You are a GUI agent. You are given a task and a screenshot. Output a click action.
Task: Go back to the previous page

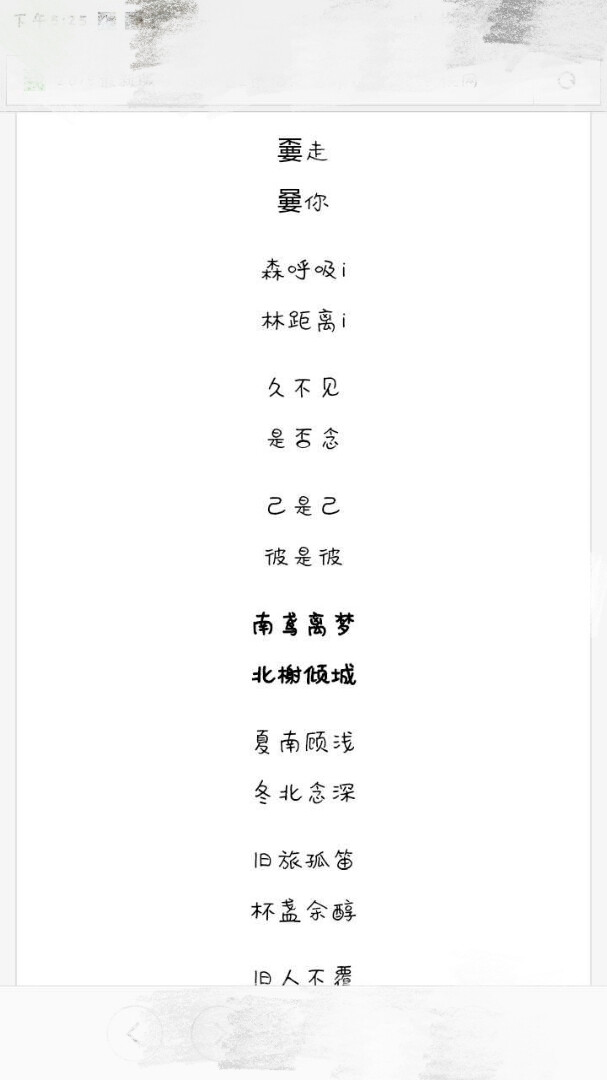(134, 1032)
